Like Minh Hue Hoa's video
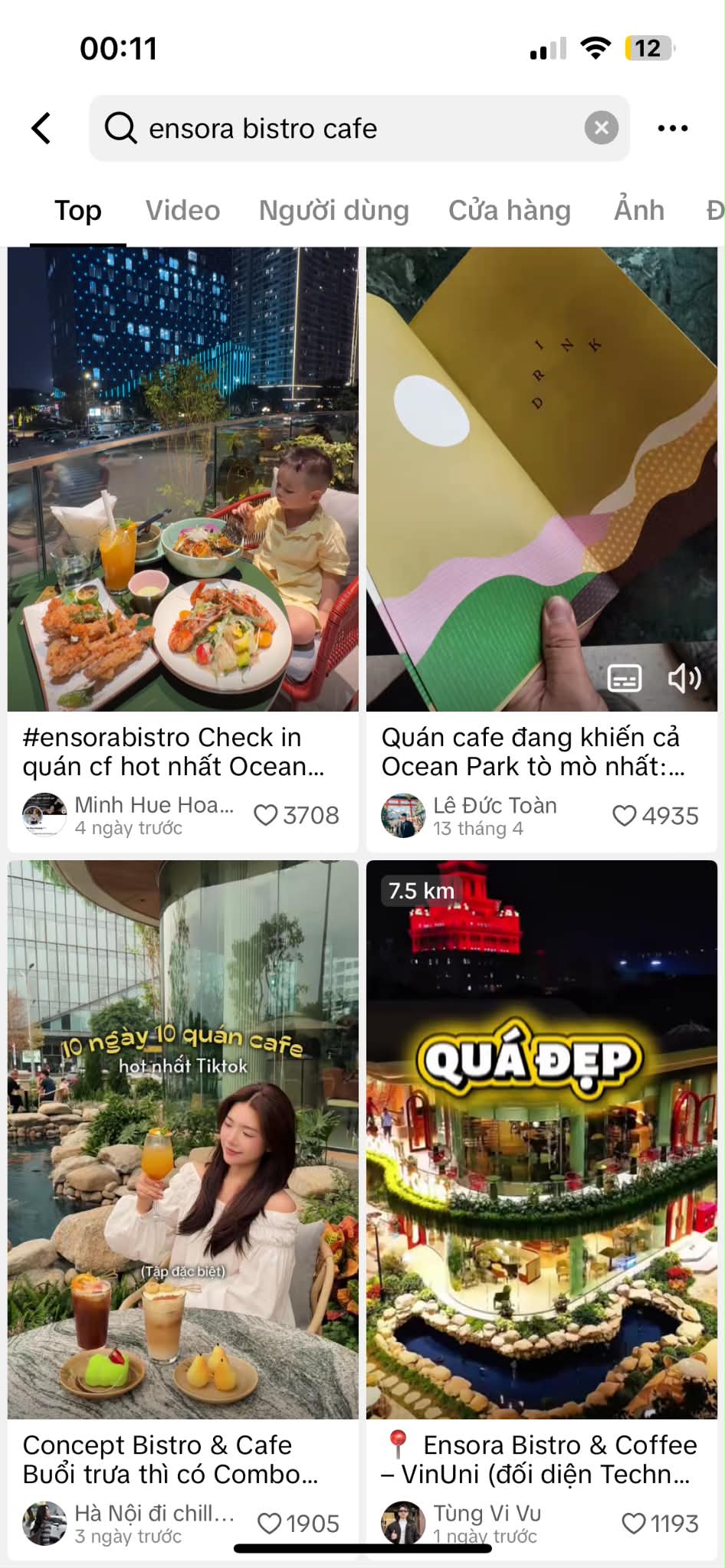 pyautogui.click(x=265, y=815)
